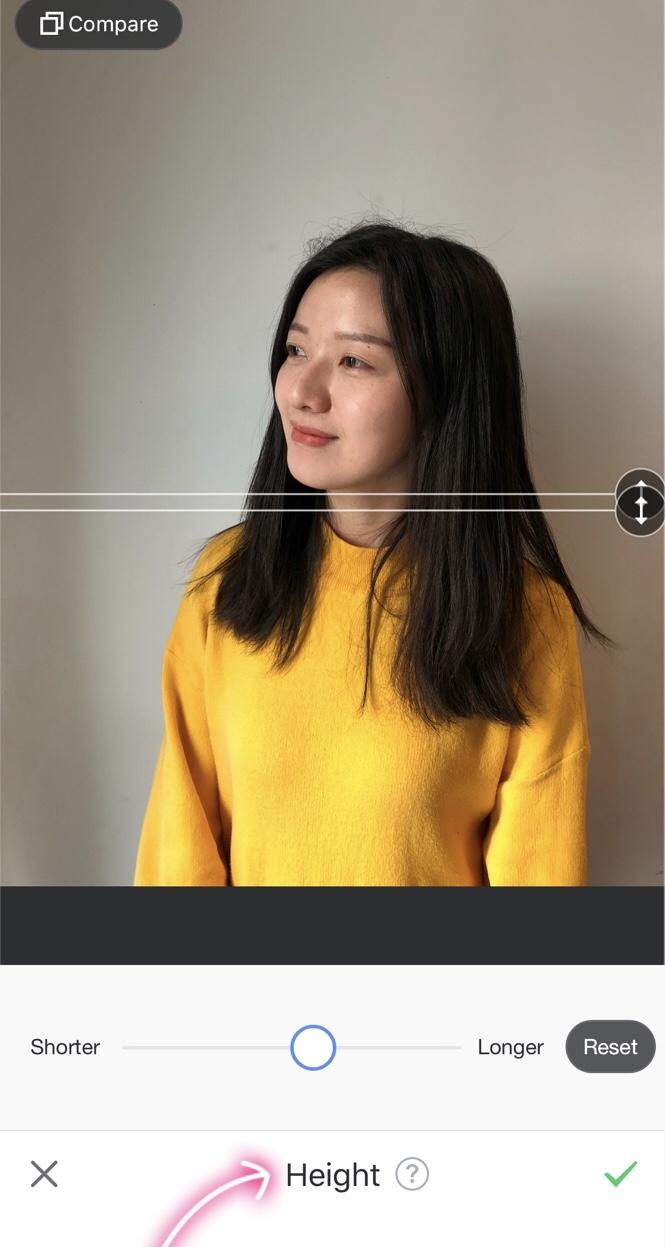The height and width of the screenshot is (1247, 665).
Task: Tap the vertical arrows range handle
Action: [x=640, y=502]
